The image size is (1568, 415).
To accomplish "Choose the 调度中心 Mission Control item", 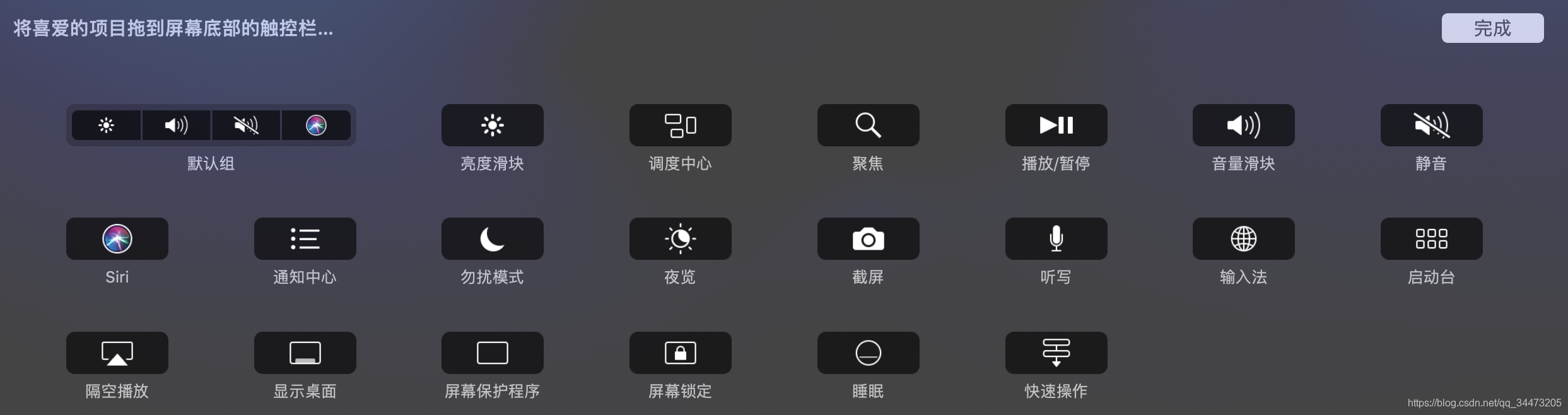I will [x=680, y=125].
